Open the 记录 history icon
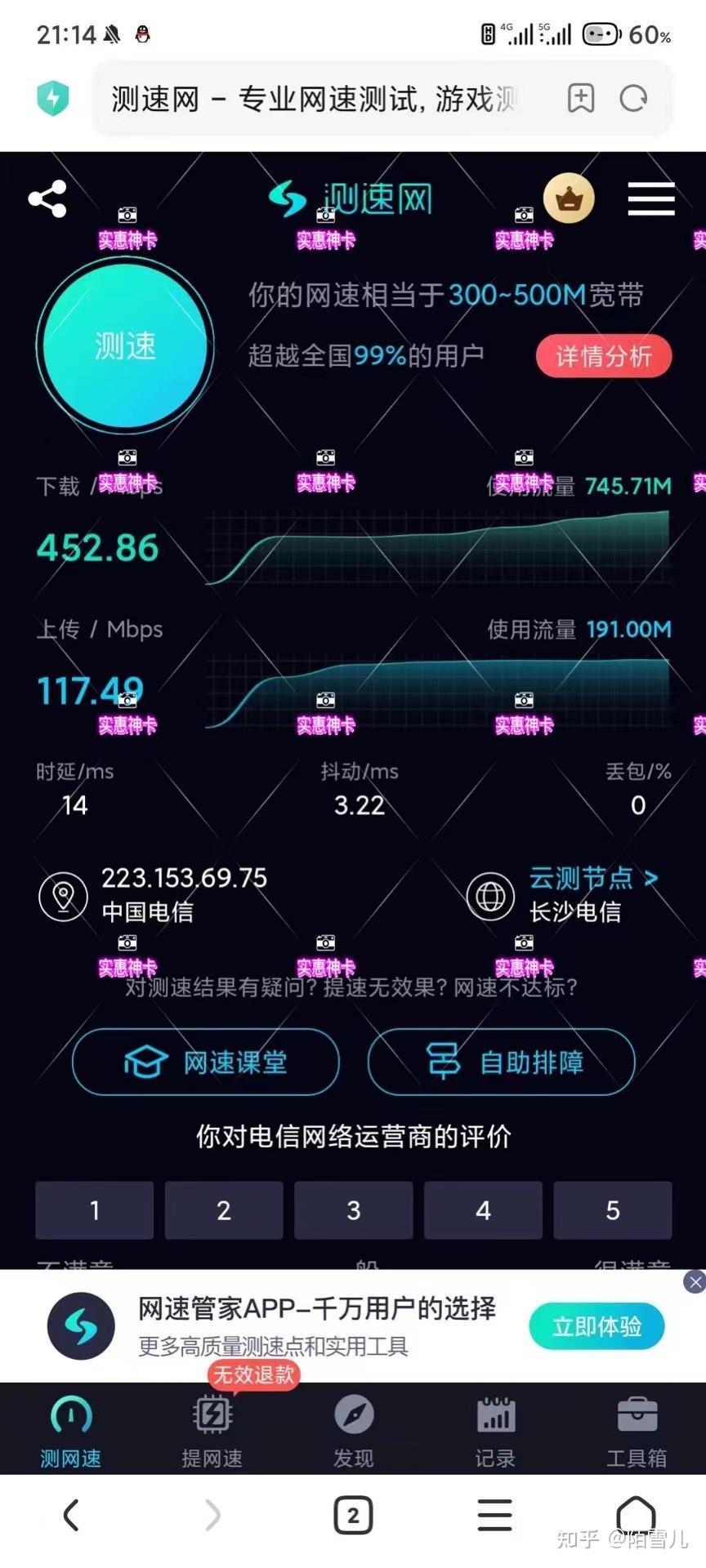The image size is (706, 1568). pos(494,1416)
